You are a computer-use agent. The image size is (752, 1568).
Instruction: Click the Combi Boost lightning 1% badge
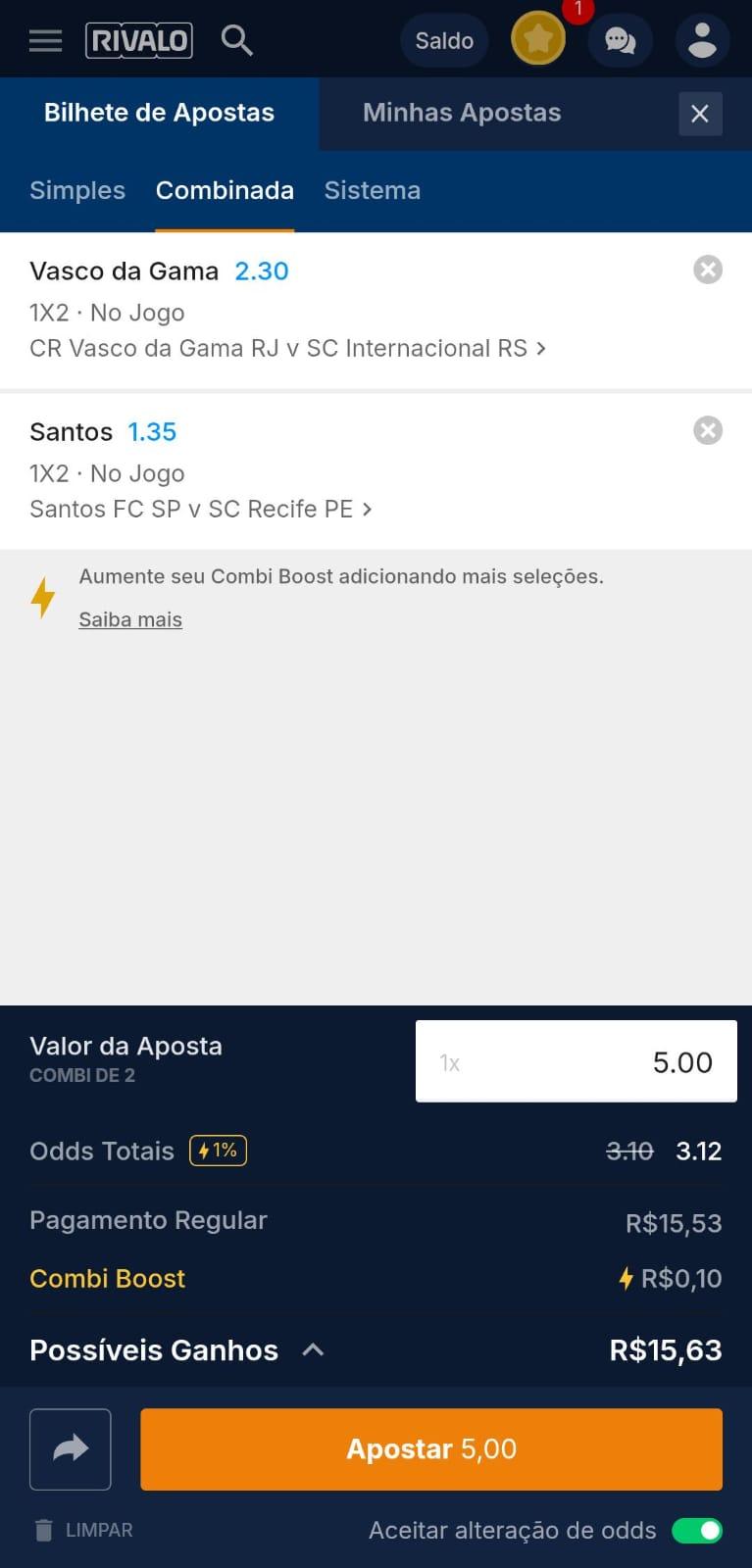(218, 1151)
